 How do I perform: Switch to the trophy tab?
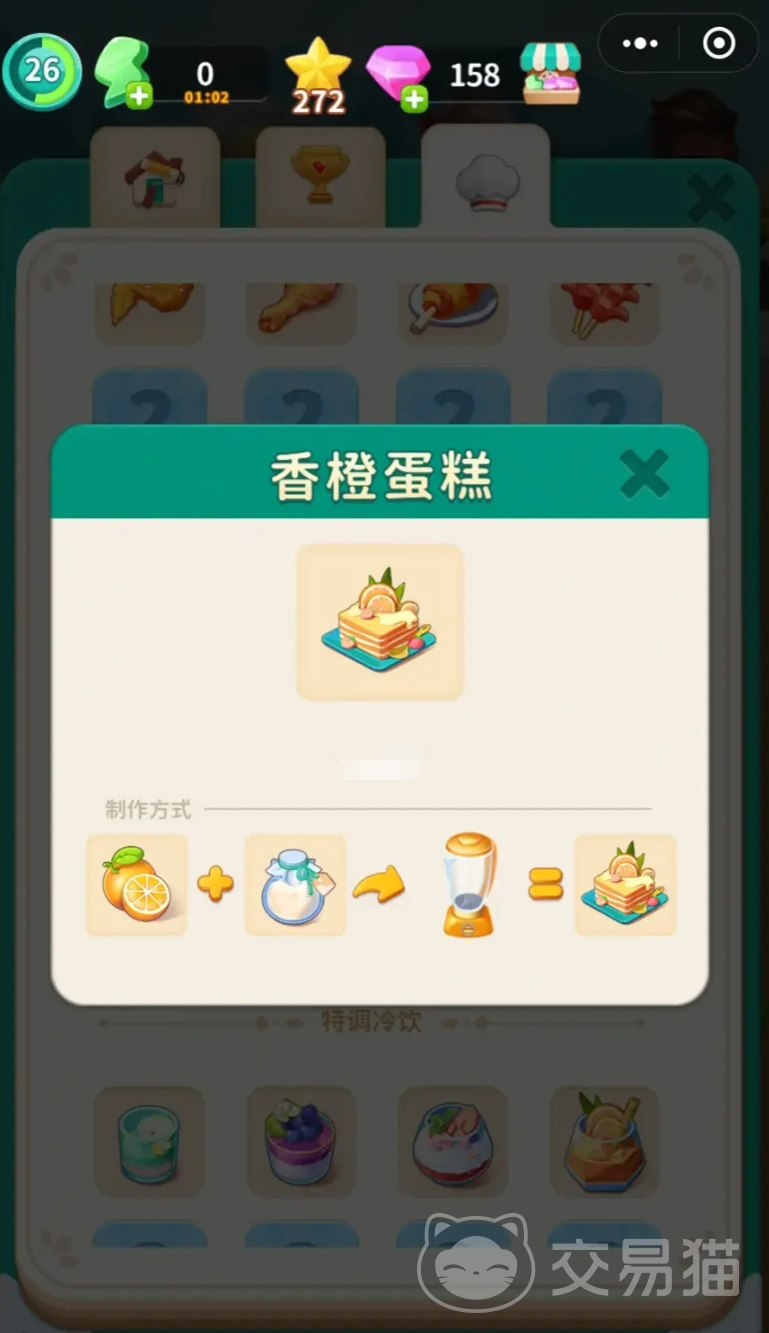(320, 179)
